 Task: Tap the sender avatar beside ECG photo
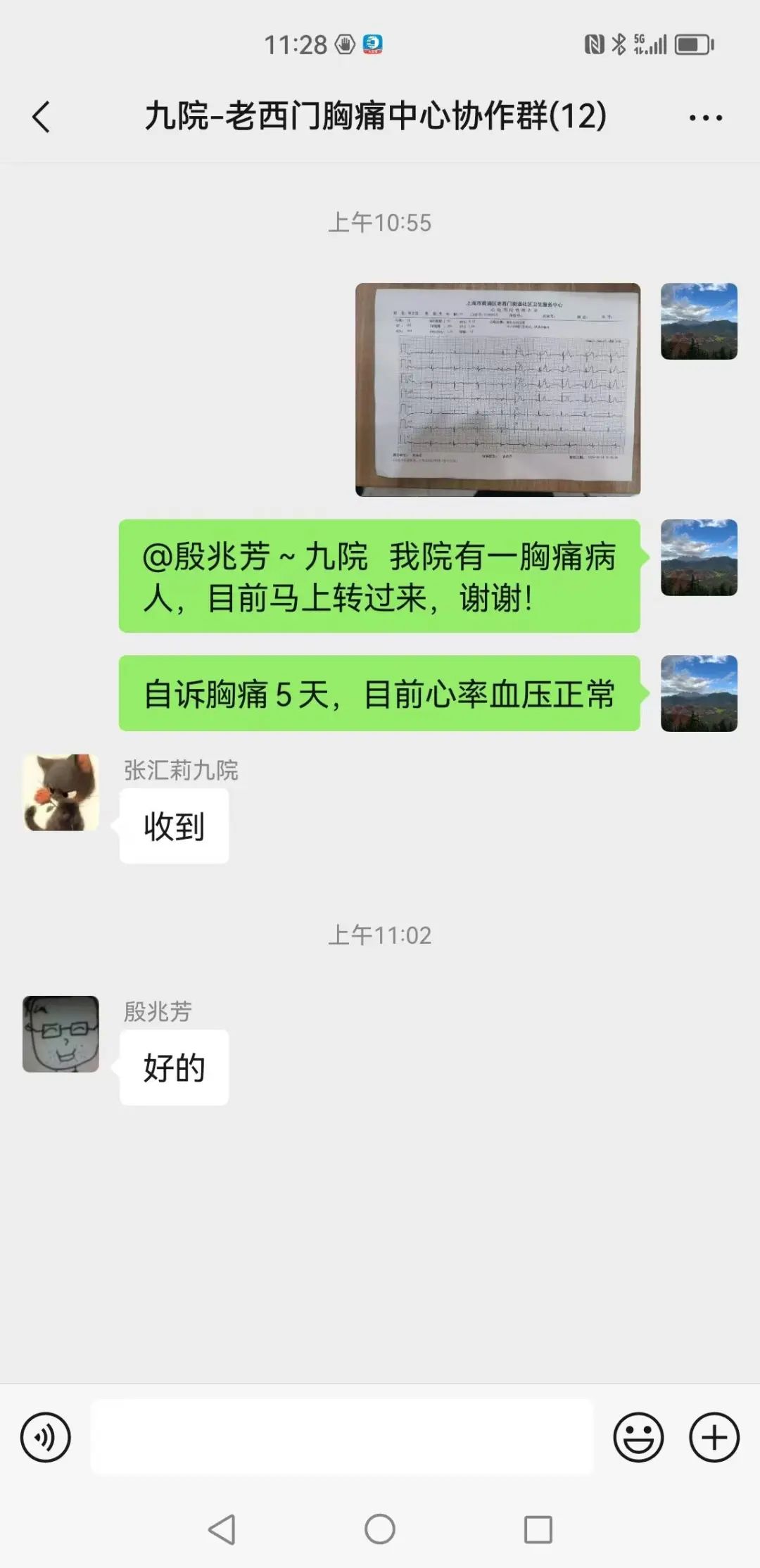(x=699, y=322)
